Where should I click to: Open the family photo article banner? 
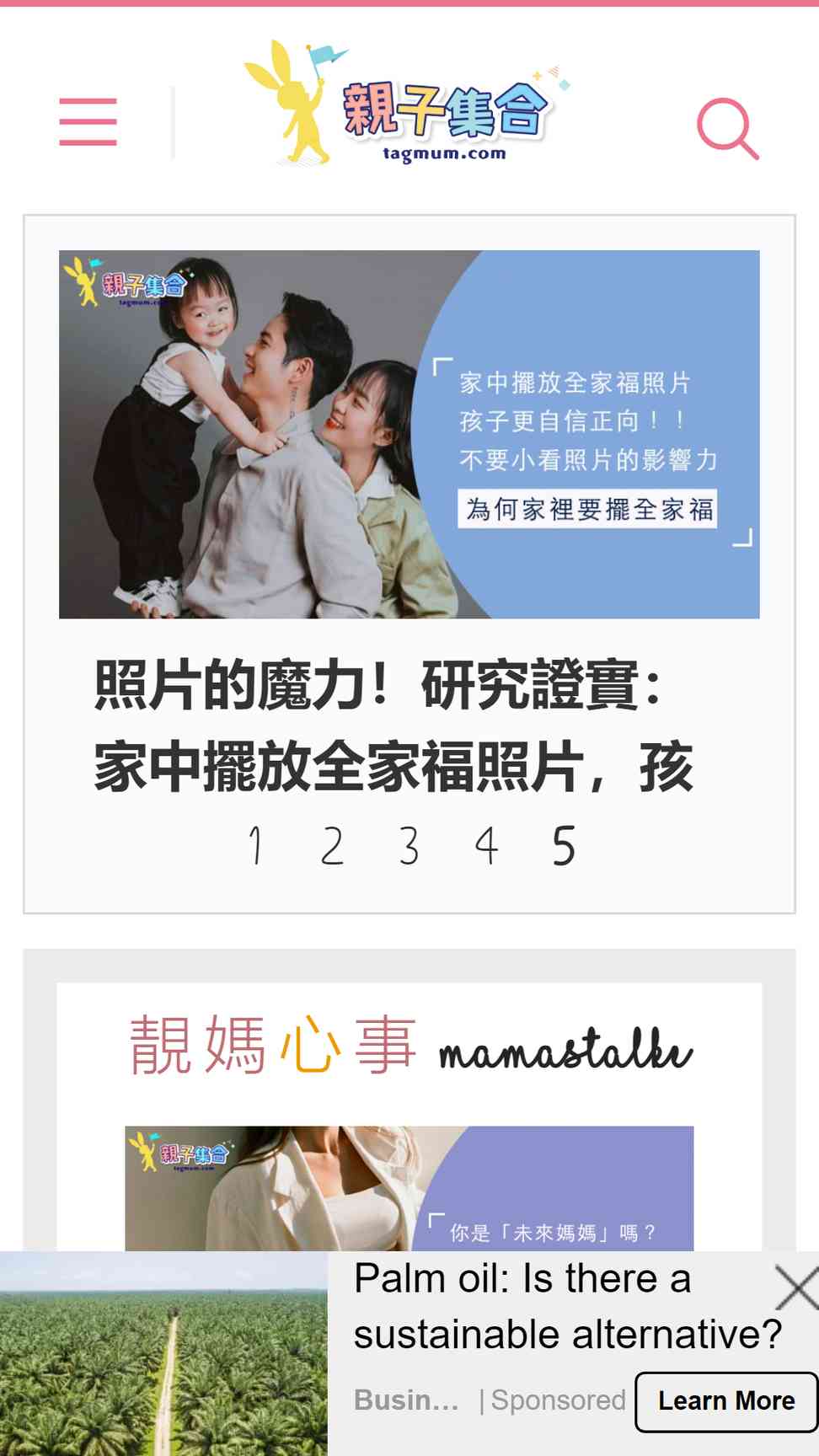click(x=409, y=434)
